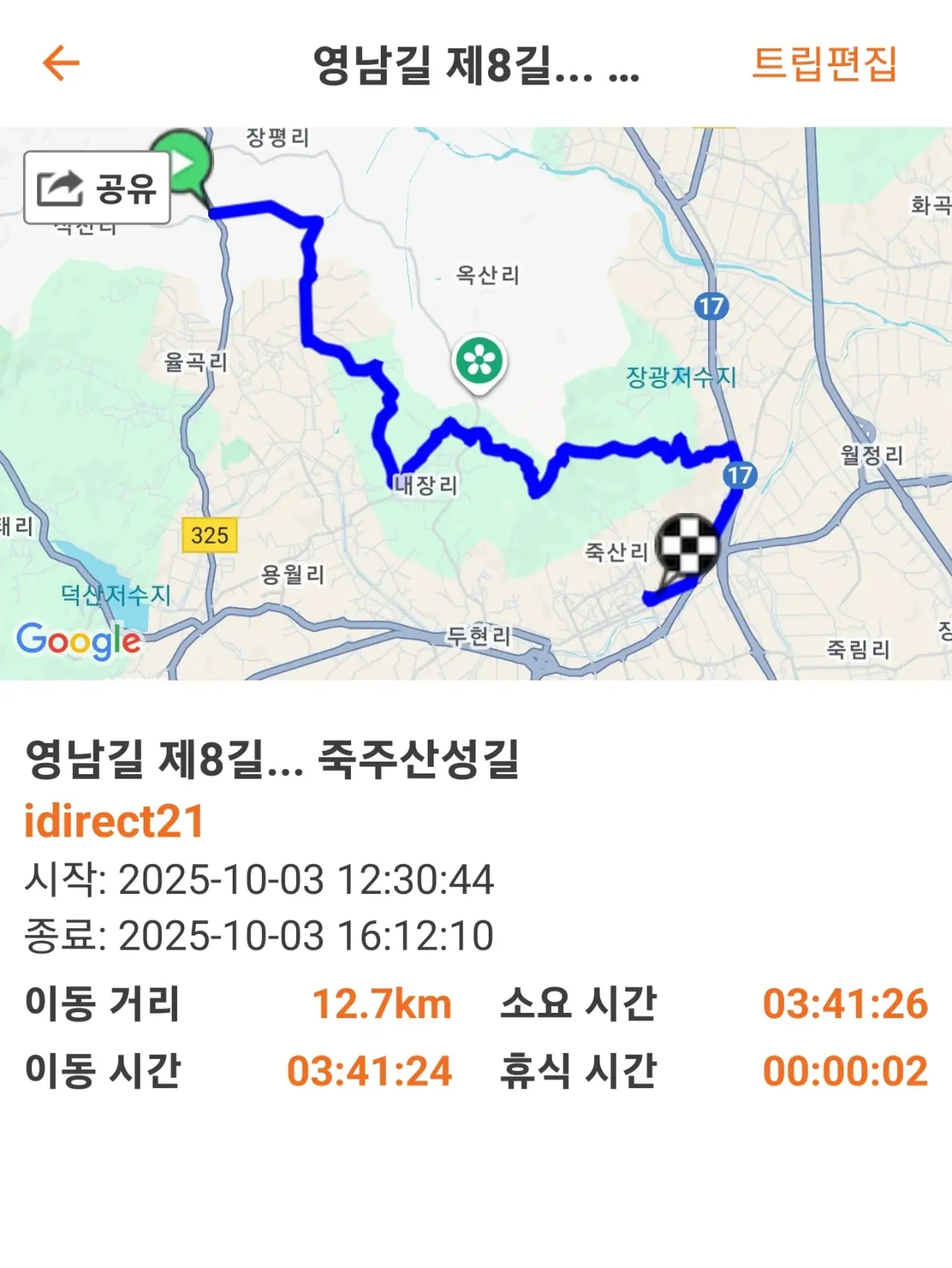Tap the green flower place marker near 옥산리
The height and width of the screenshot is (1268, 952).
pos(480,361)
